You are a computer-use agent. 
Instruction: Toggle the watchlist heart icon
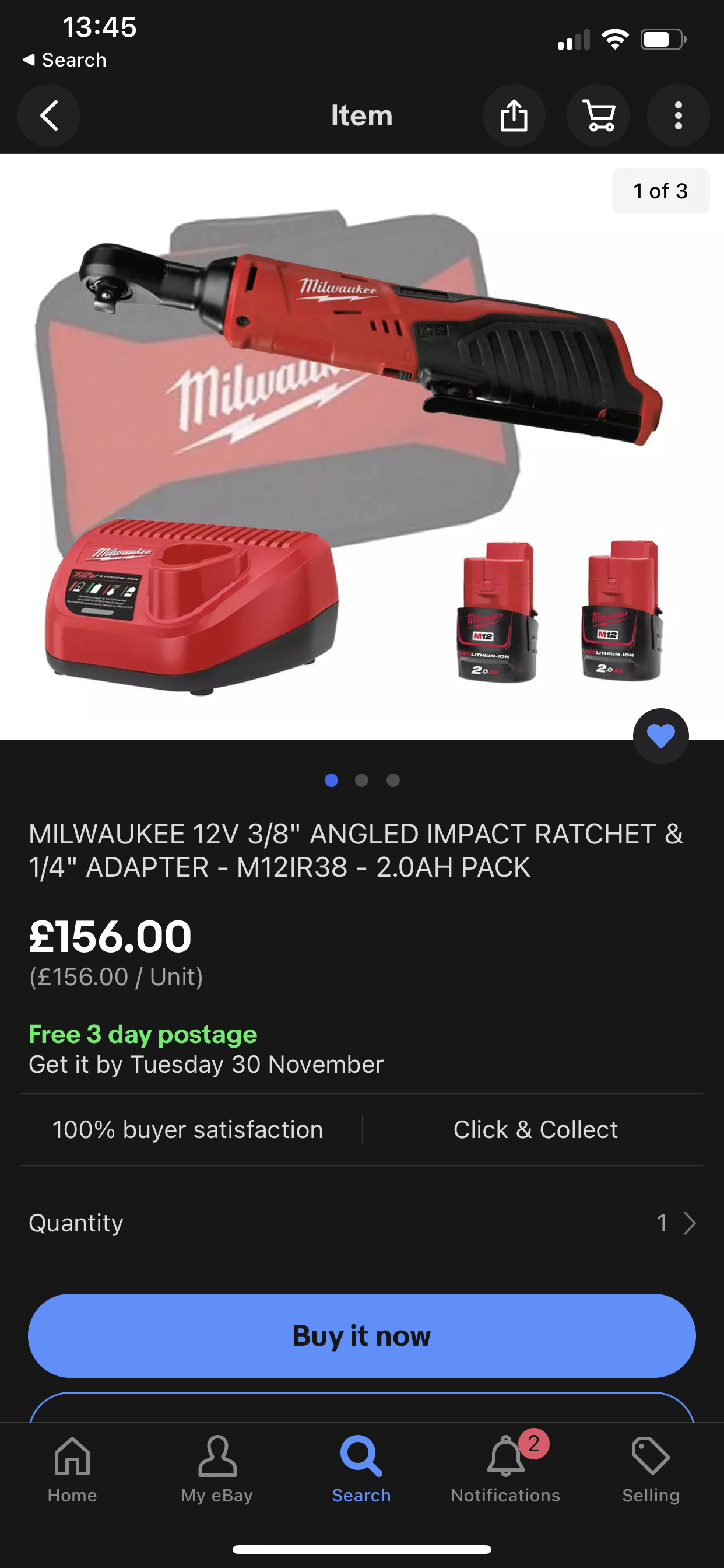click(660, 736)
